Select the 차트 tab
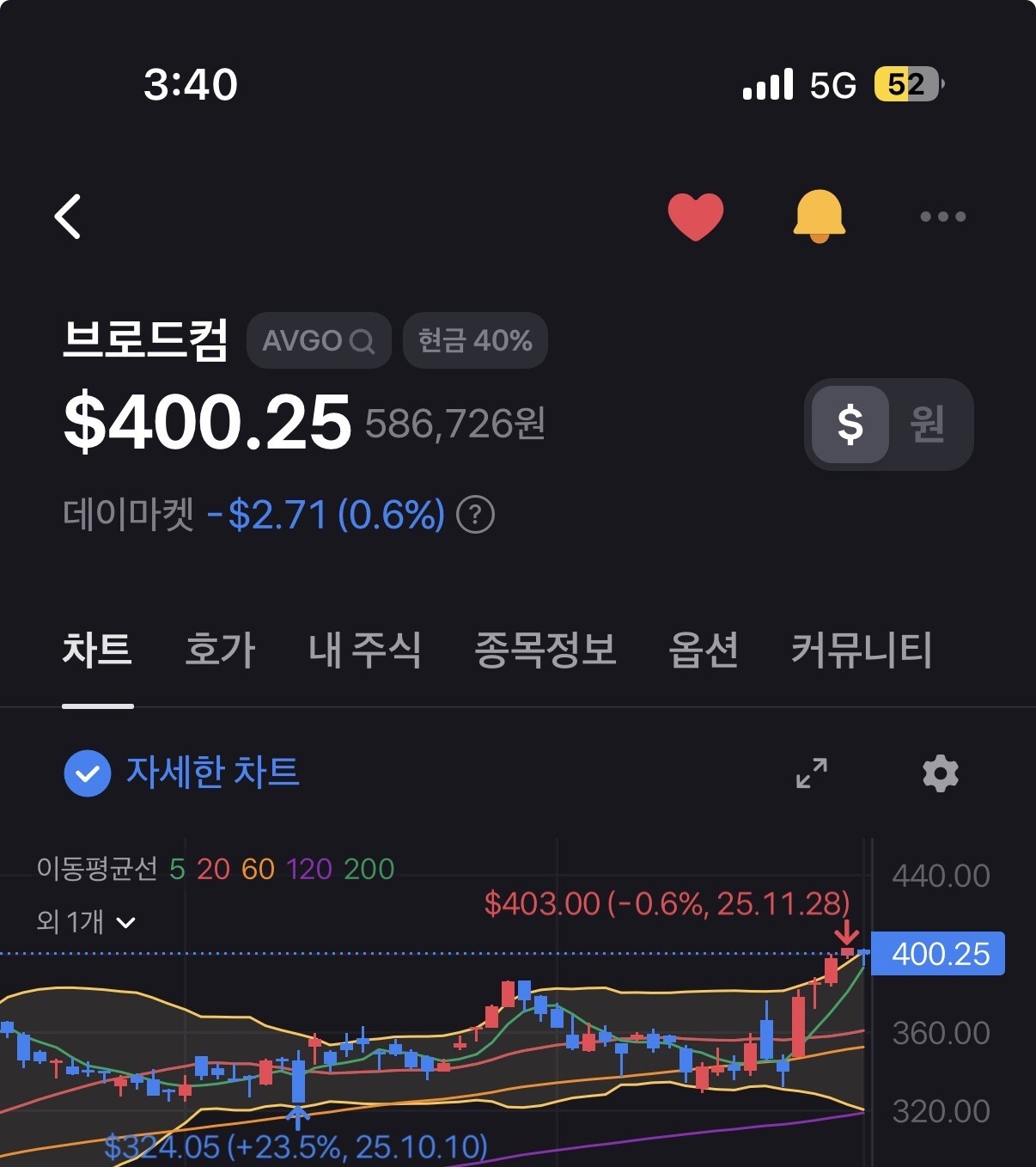 point(97,650)
